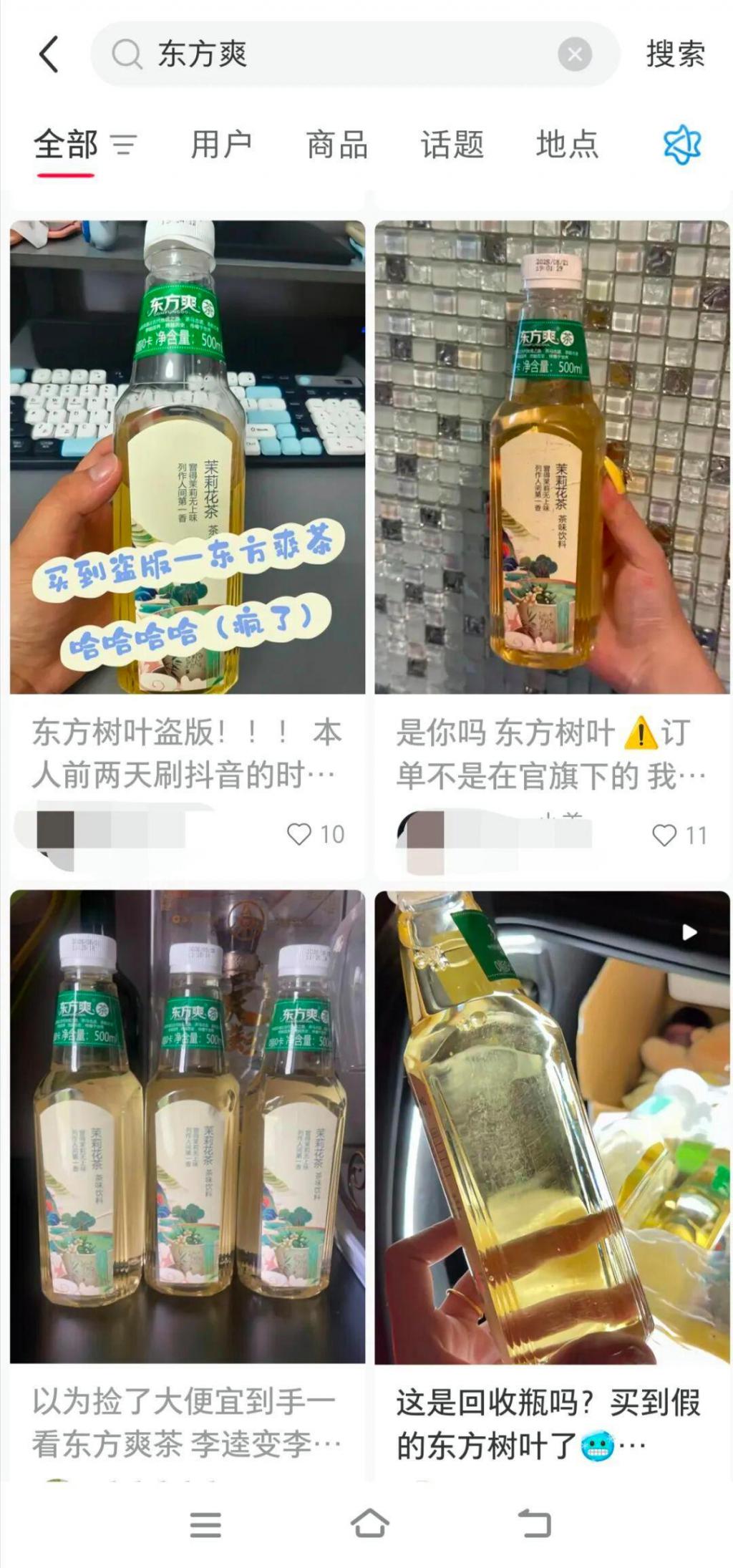Screen dimensions: 733x1568
Task: Switch to the 商品 tab
Action: tap(336, 145)
